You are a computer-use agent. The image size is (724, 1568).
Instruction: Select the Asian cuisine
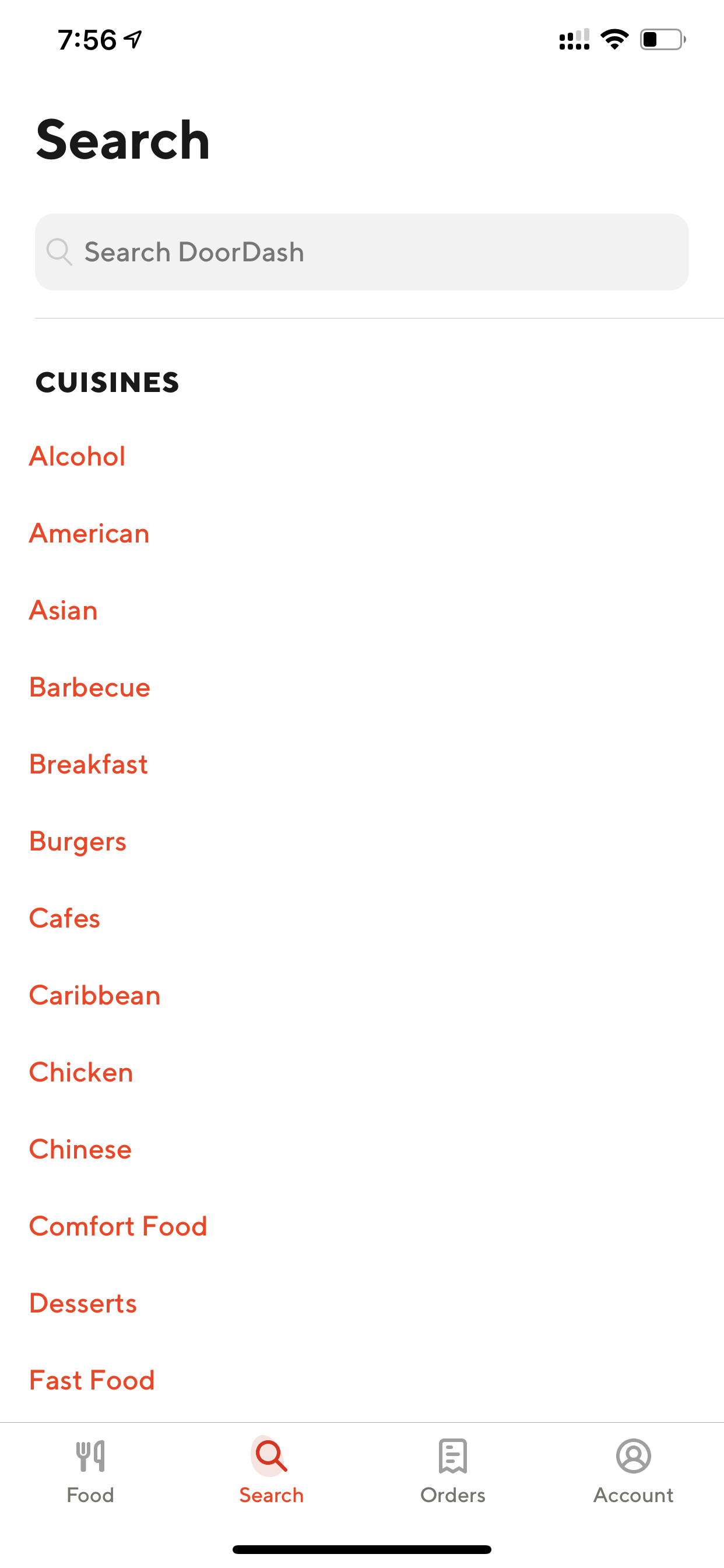click(x=64, y=611)
